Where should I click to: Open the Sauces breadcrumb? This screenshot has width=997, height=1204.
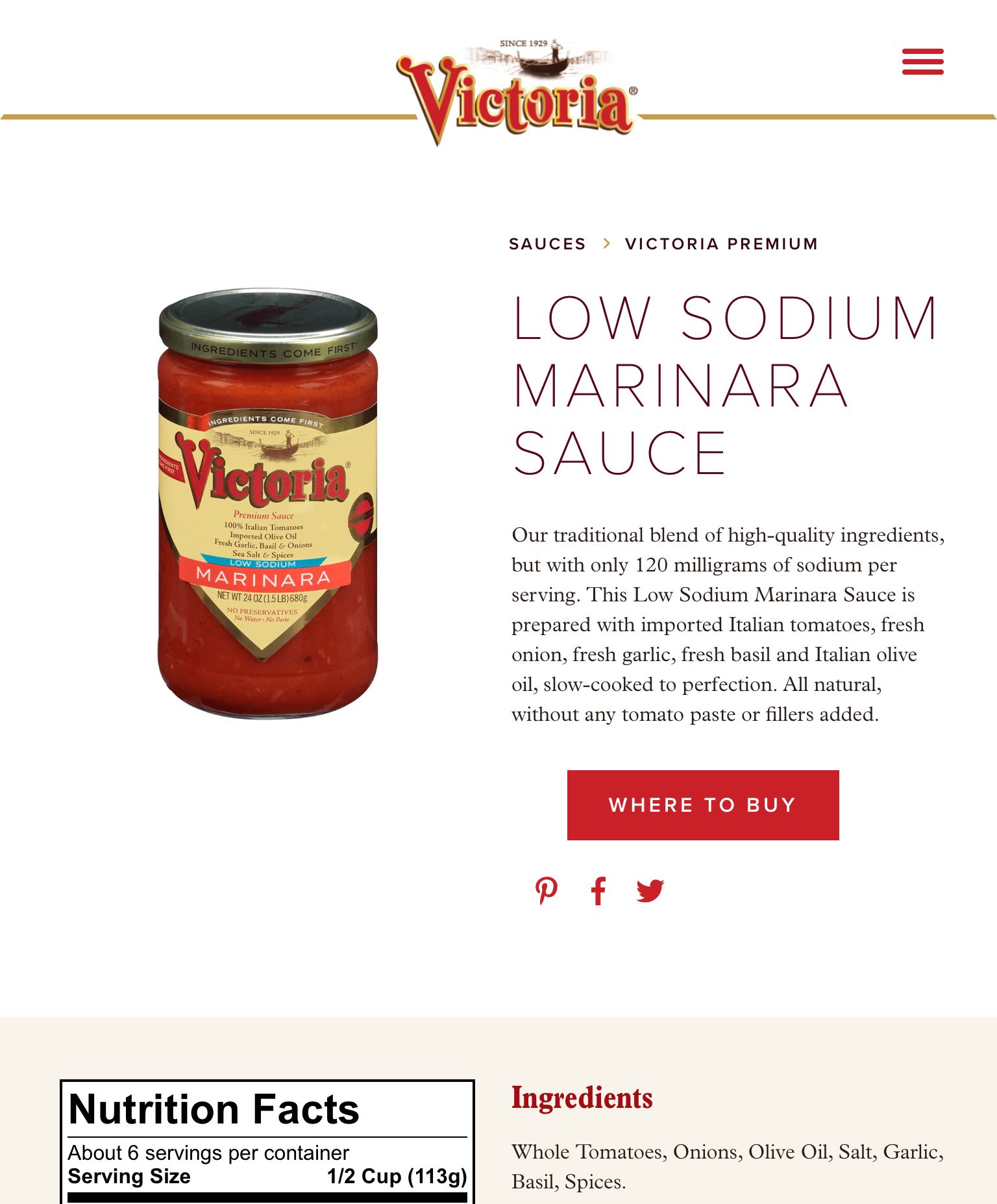tap(547, 244)
